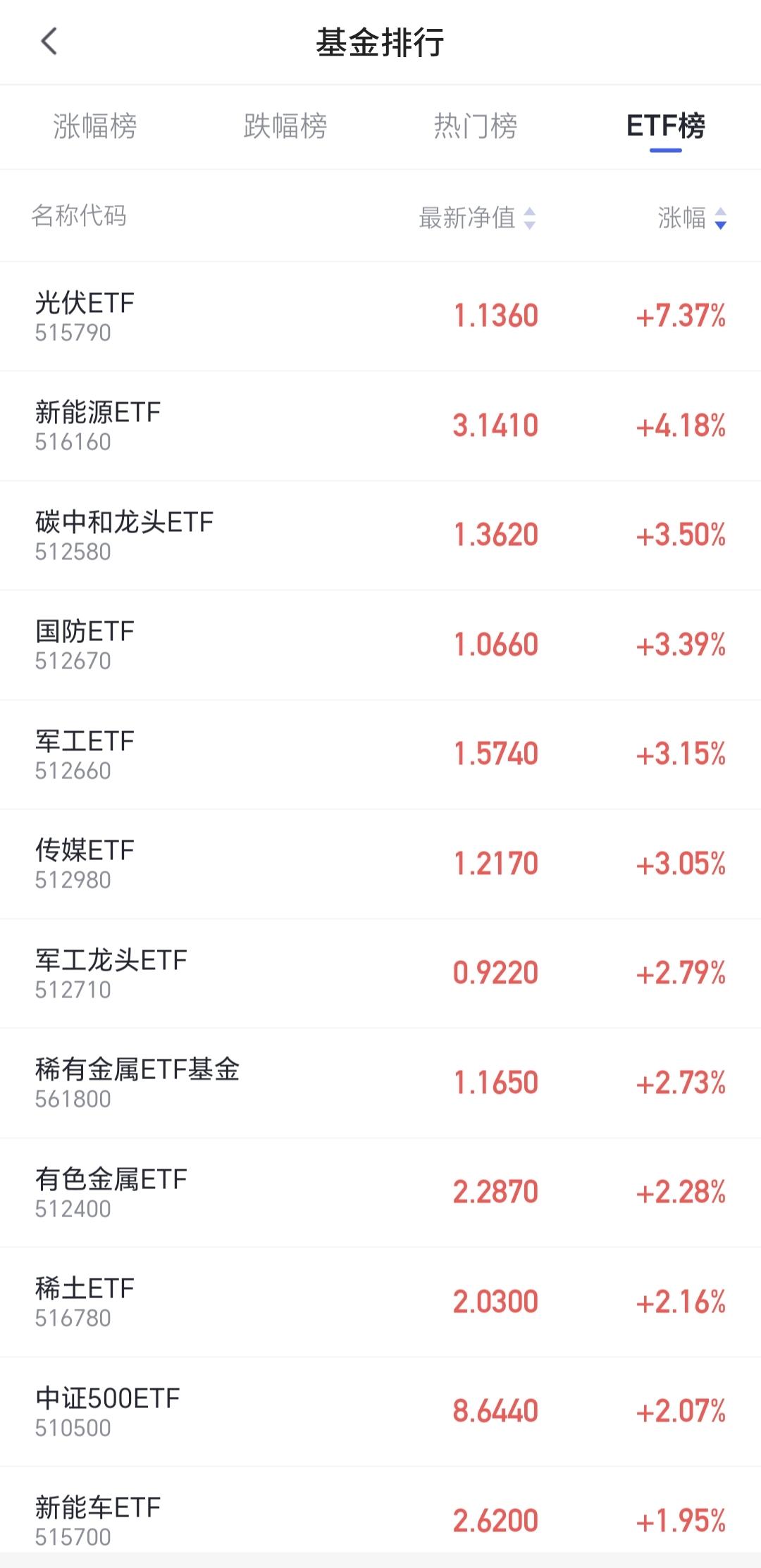Viewport: 761px width, 1568px height.
Task: View 碳中和龙头ETF fund details
Action: click(380, 535)
